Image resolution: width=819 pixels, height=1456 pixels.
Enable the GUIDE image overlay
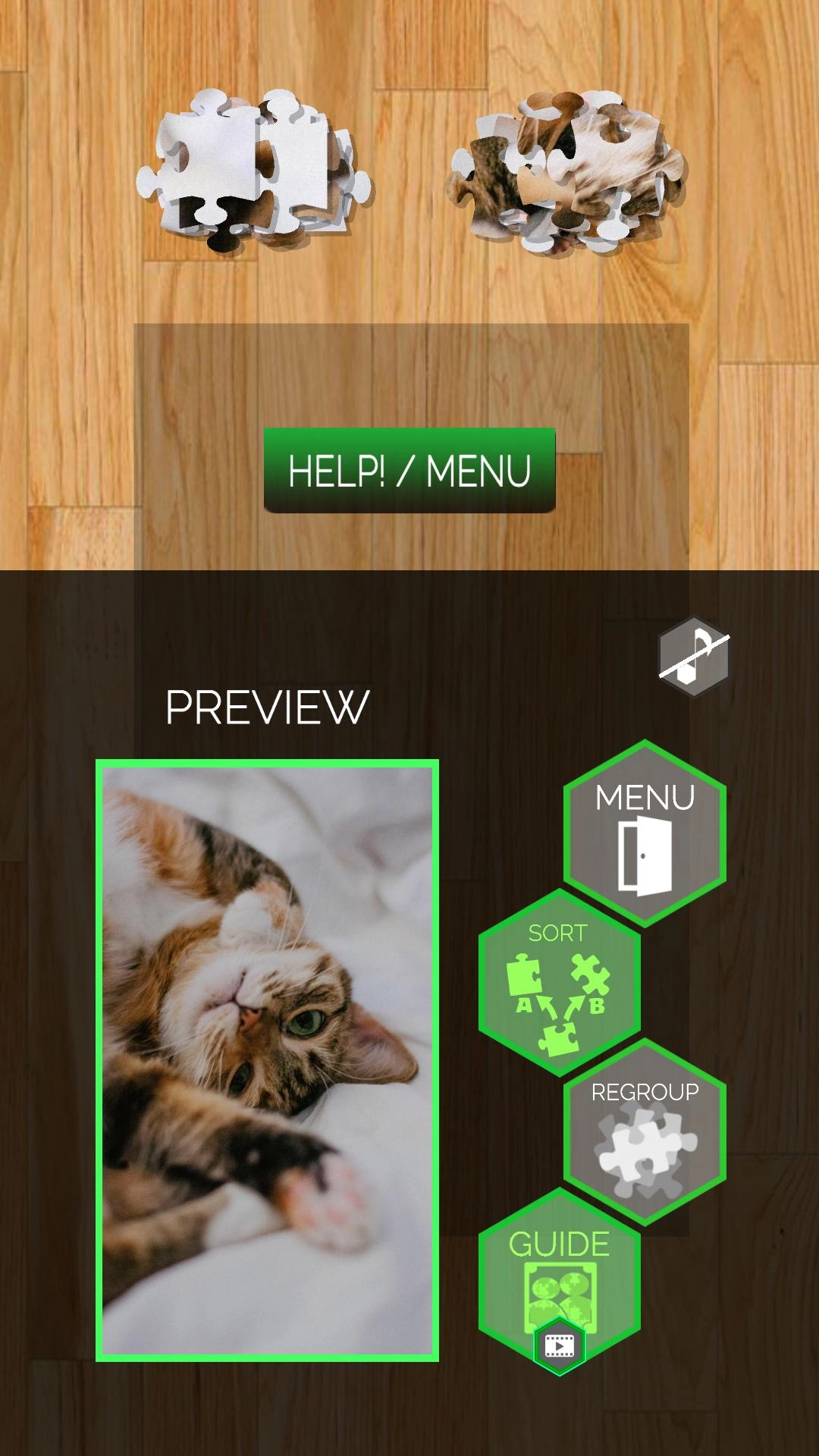[x=560, y=1274]
